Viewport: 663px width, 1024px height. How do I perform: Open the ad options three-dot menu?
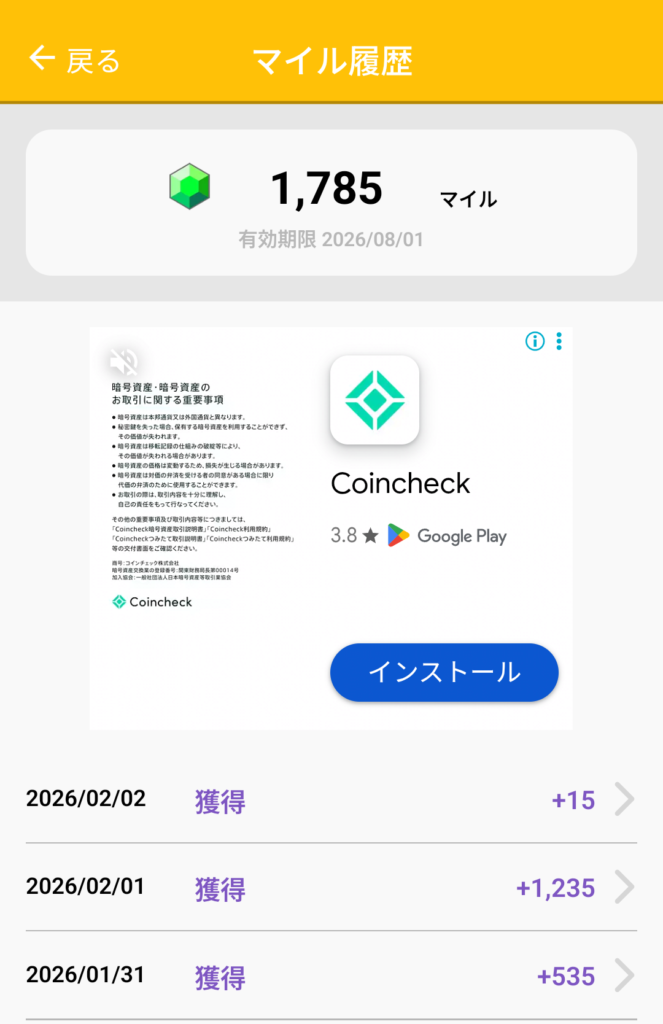559,341
